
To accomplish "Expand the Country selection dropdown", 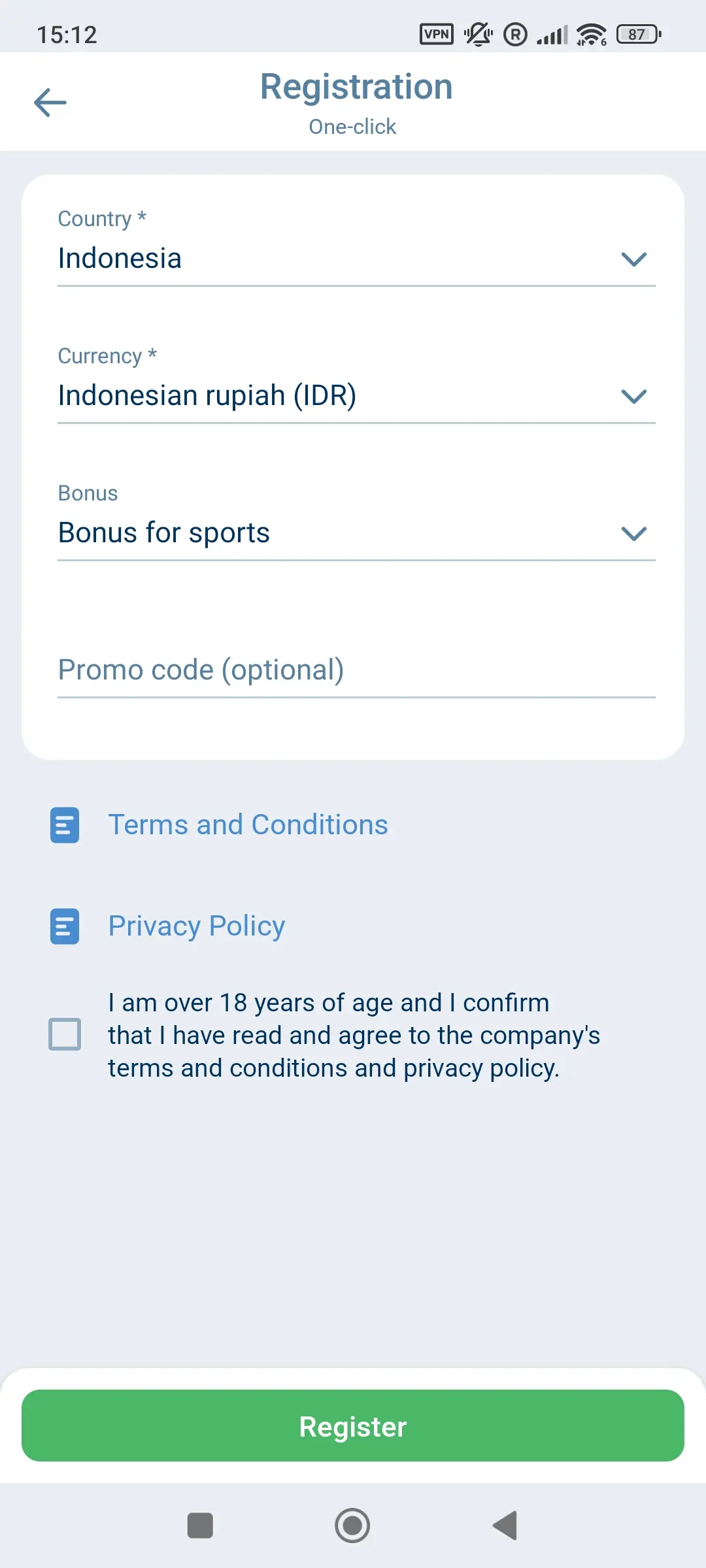I will (633, 260).
